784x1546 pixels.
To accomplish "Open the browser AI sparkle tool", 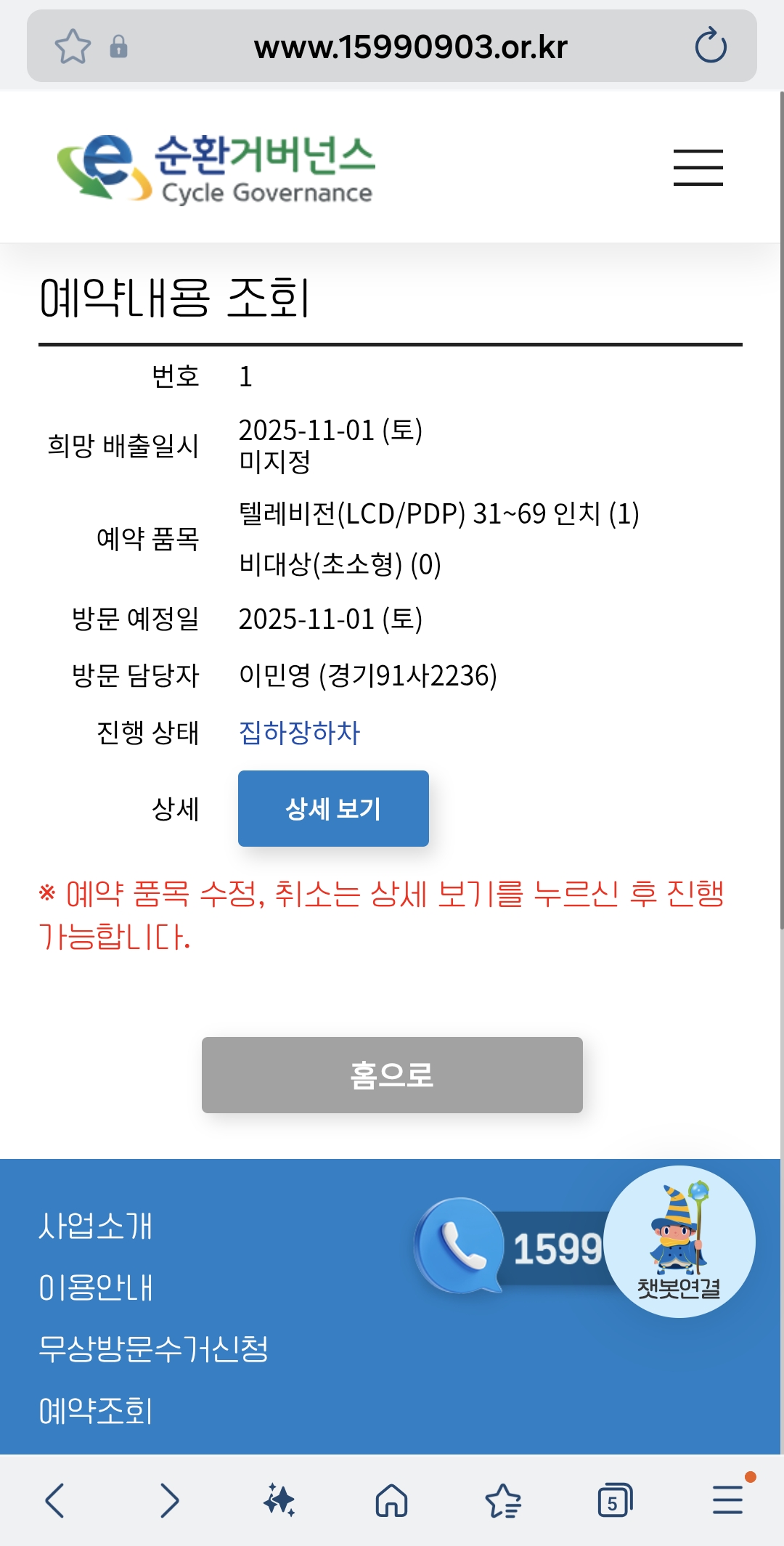I will click(x=279, y=1500).
